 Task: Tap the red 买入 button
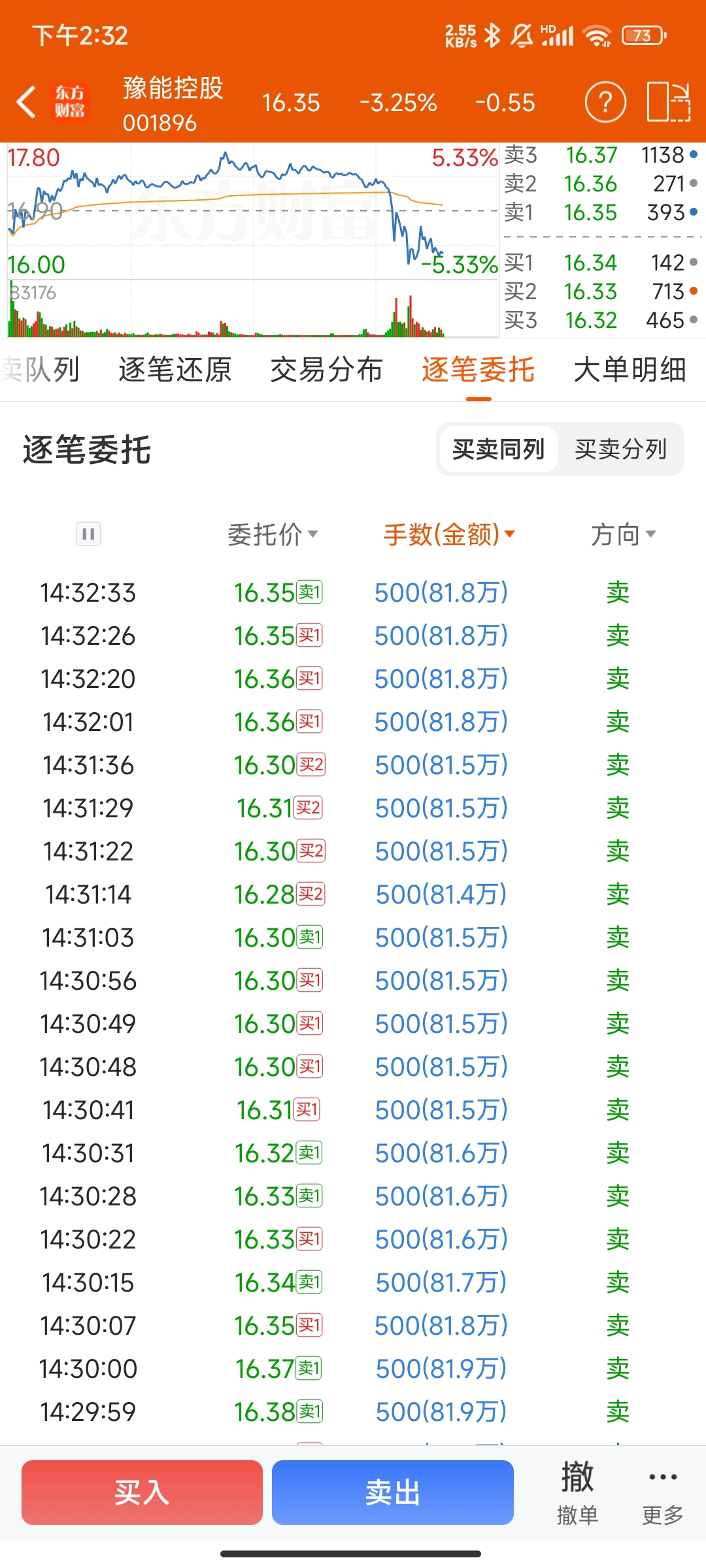(x=142, y=1492)
